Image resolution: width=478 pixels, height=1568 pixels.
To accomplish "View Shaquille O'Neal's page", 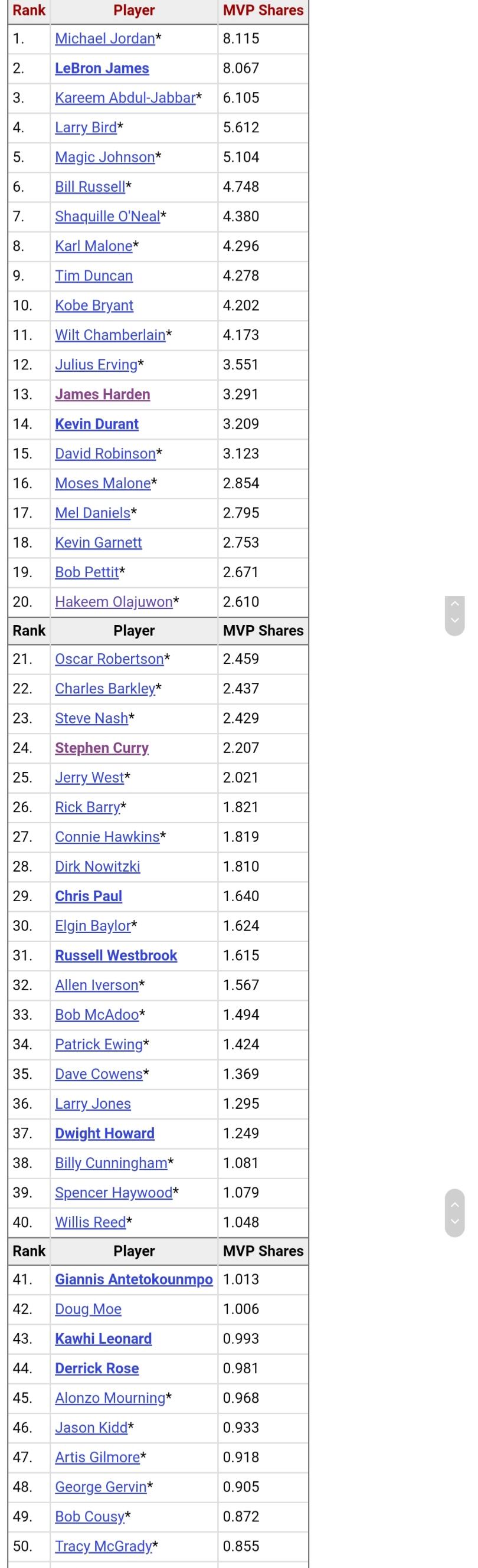I will pos(108,216).
